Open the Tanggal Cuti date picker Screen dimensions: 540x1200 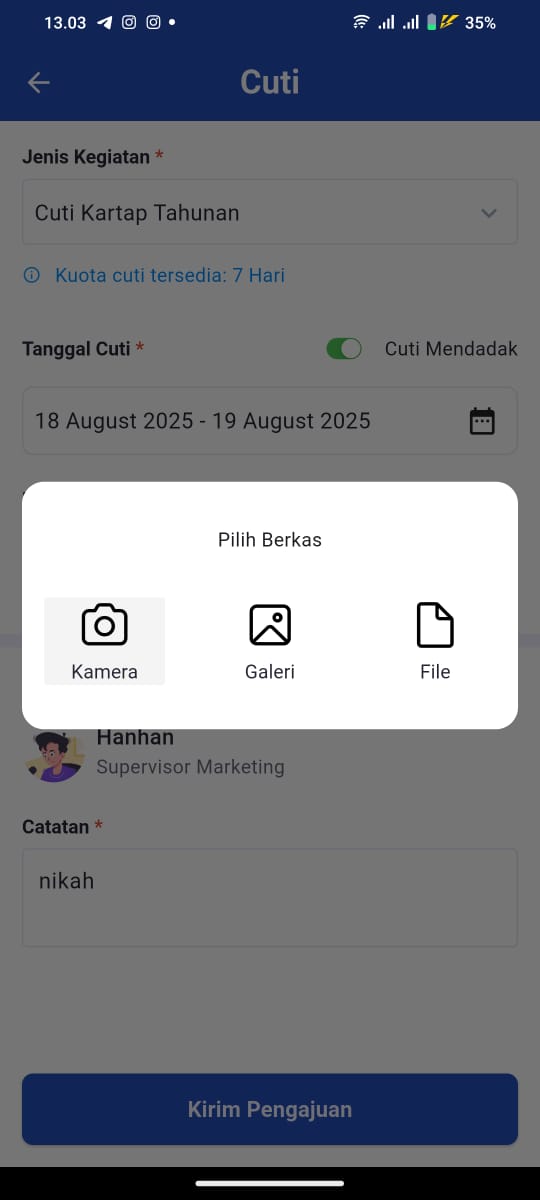pyautogui.click(x=270, y=421)
